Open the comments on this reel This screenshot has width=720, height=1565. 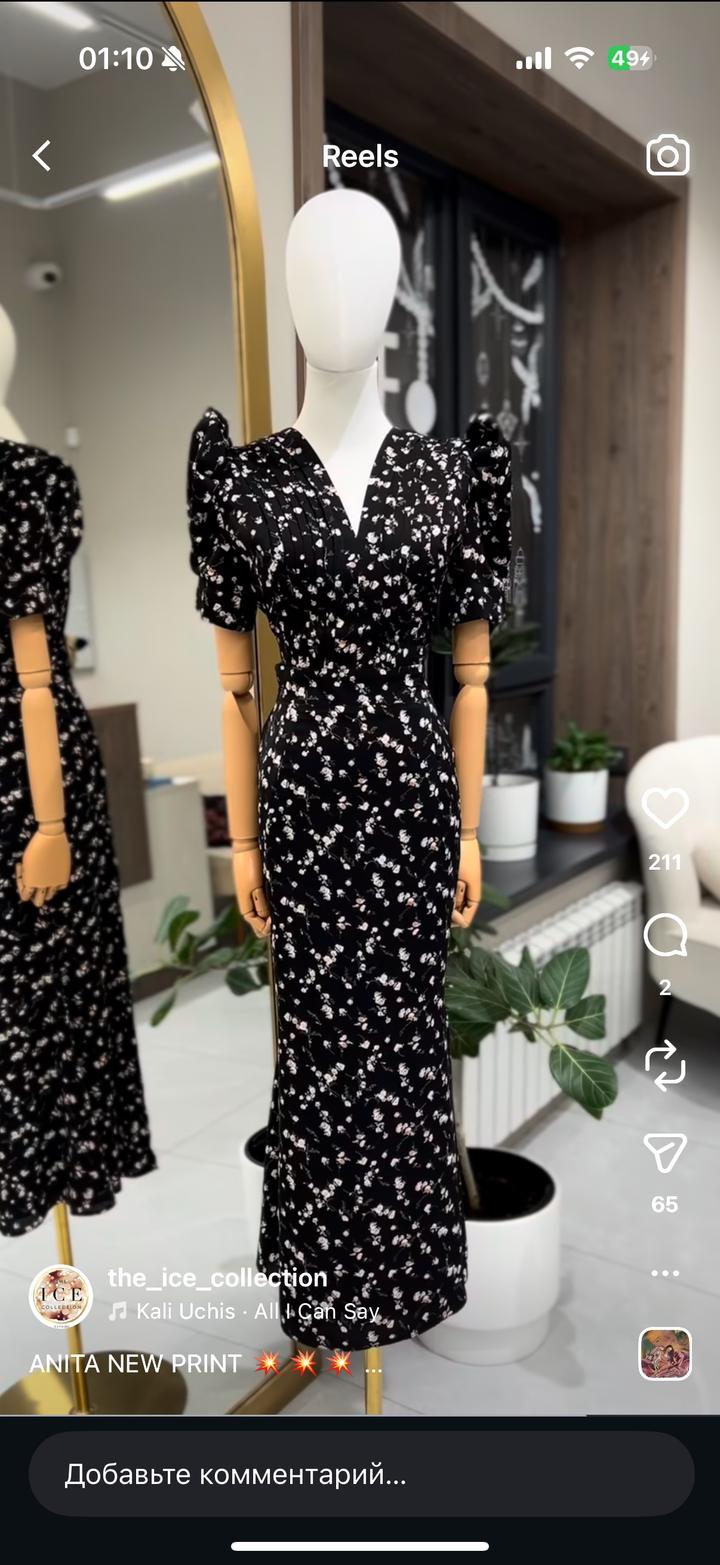665,937
